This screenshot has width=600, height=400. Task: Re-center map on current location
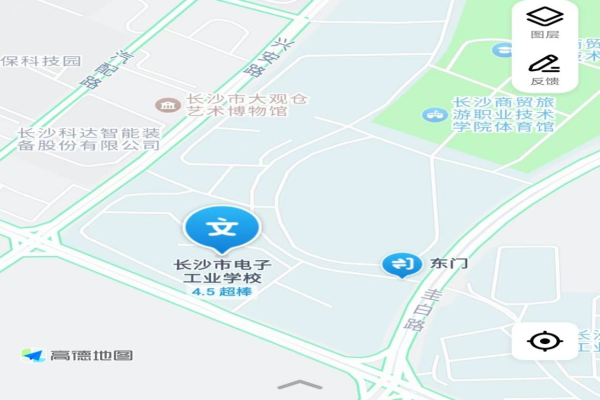[544, 341]
